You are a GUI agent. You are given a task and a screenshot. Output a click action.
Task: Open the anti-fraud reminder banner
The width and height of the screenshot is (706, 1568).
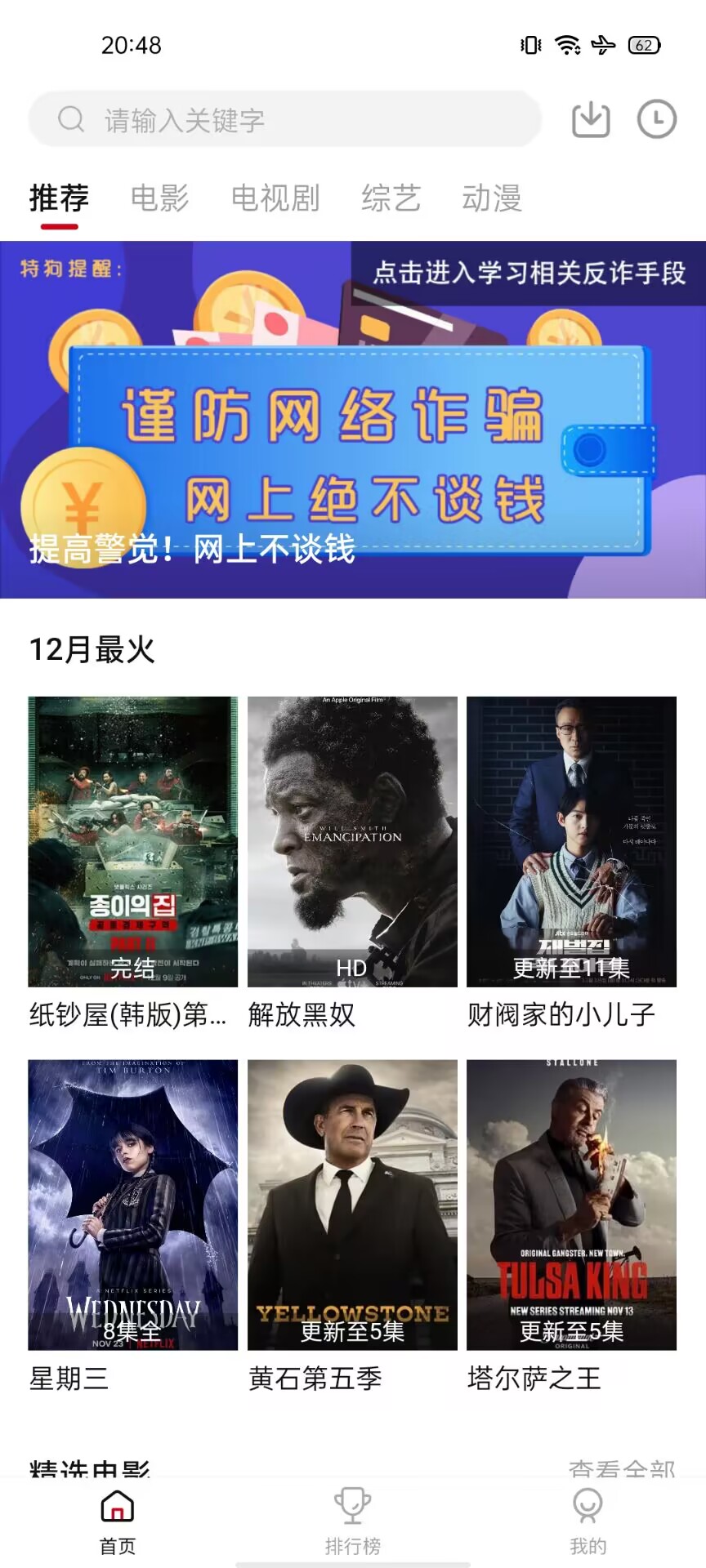[x=353, y=420]
